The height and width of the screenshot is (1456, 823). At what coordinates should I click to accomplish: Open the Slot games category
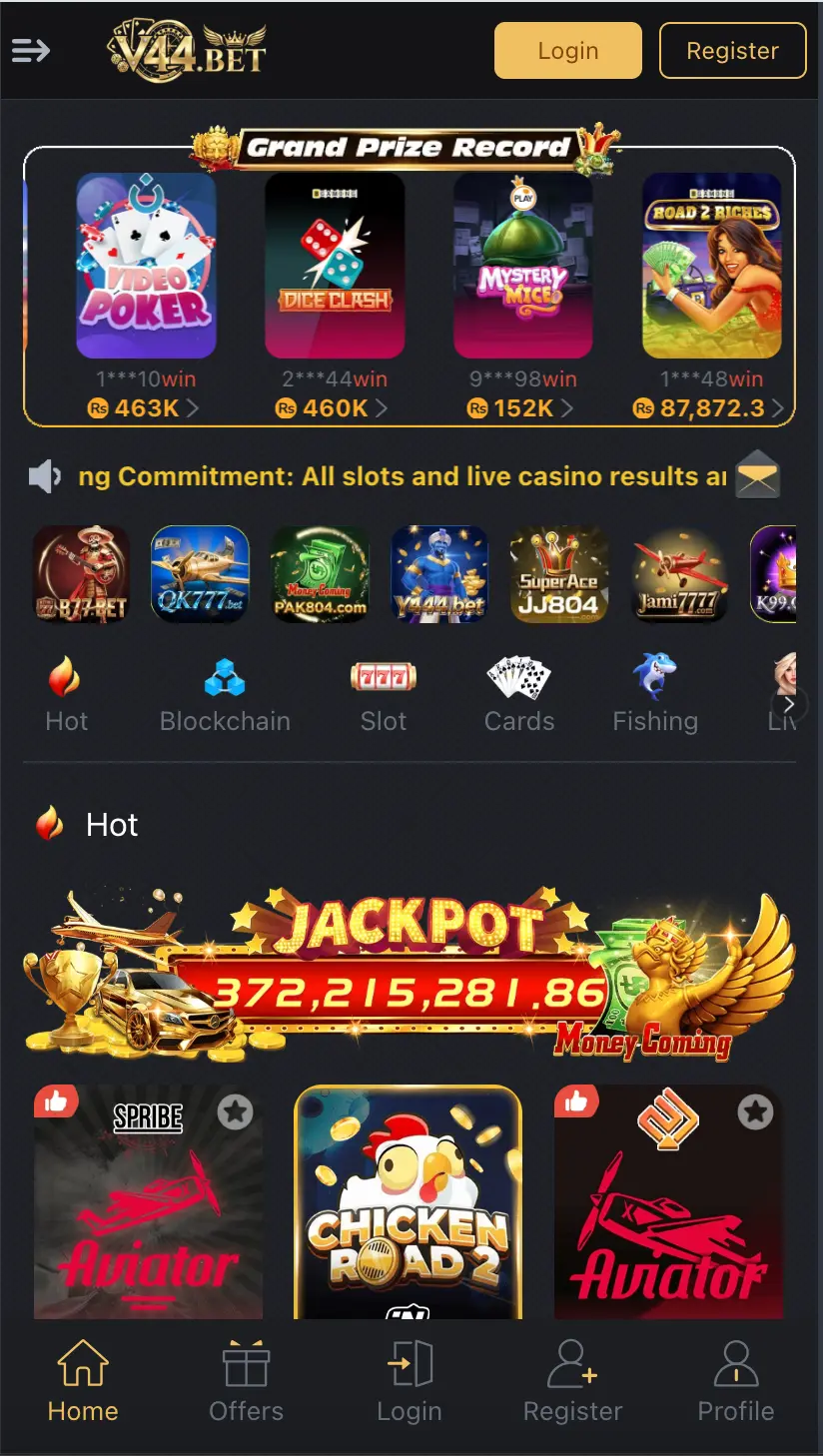[x=384, y=694]
